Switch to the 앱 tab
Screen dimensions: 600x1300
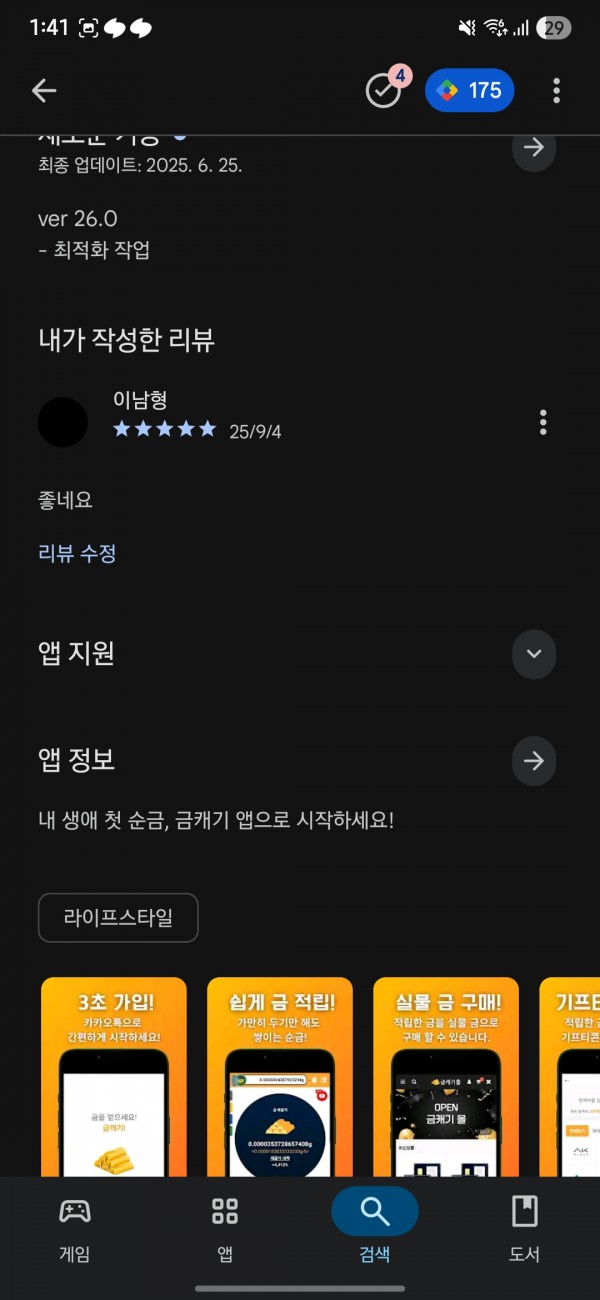[225, 1226]
